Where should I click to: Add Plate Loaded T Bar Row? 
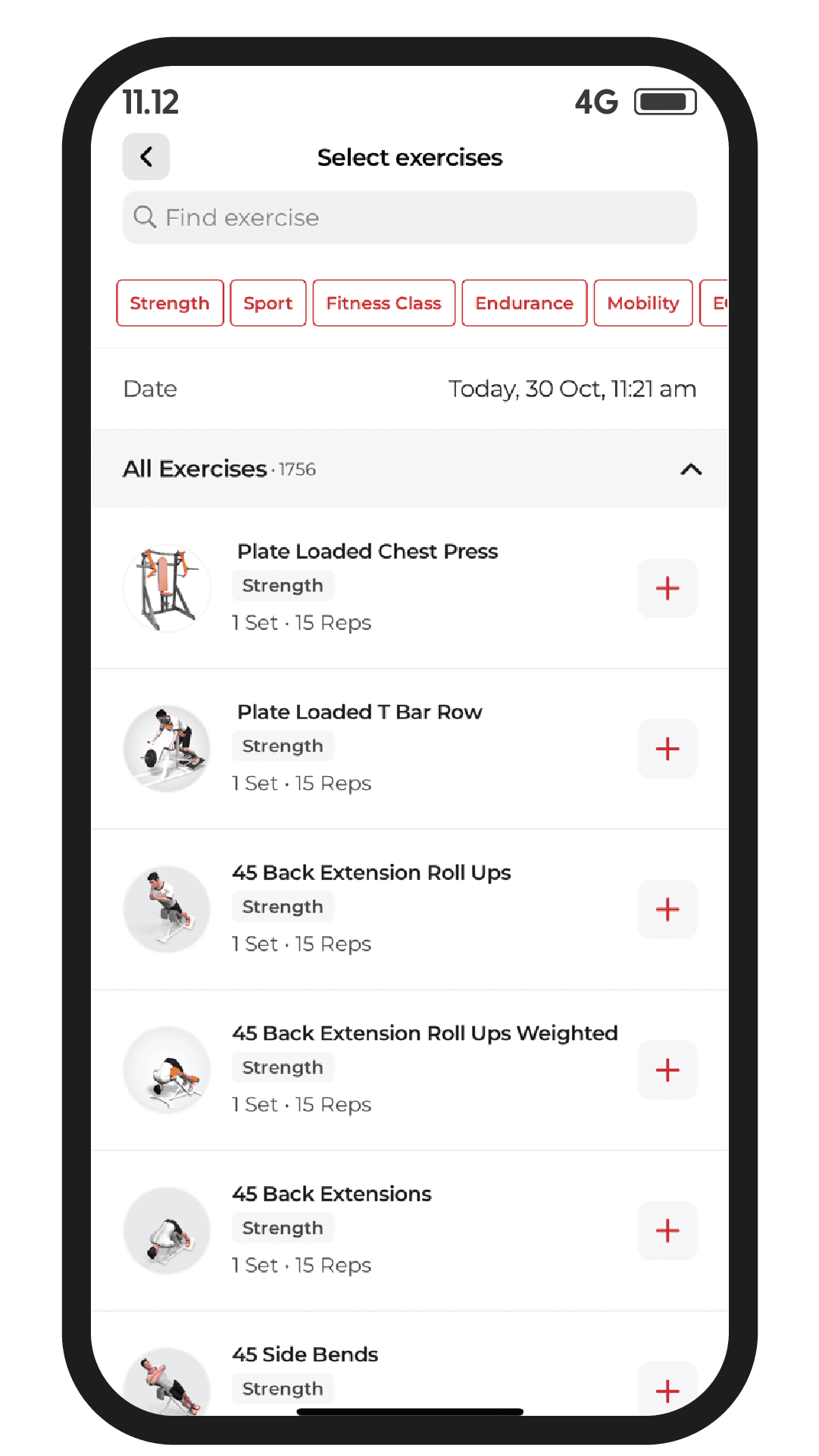pos(667,749)
